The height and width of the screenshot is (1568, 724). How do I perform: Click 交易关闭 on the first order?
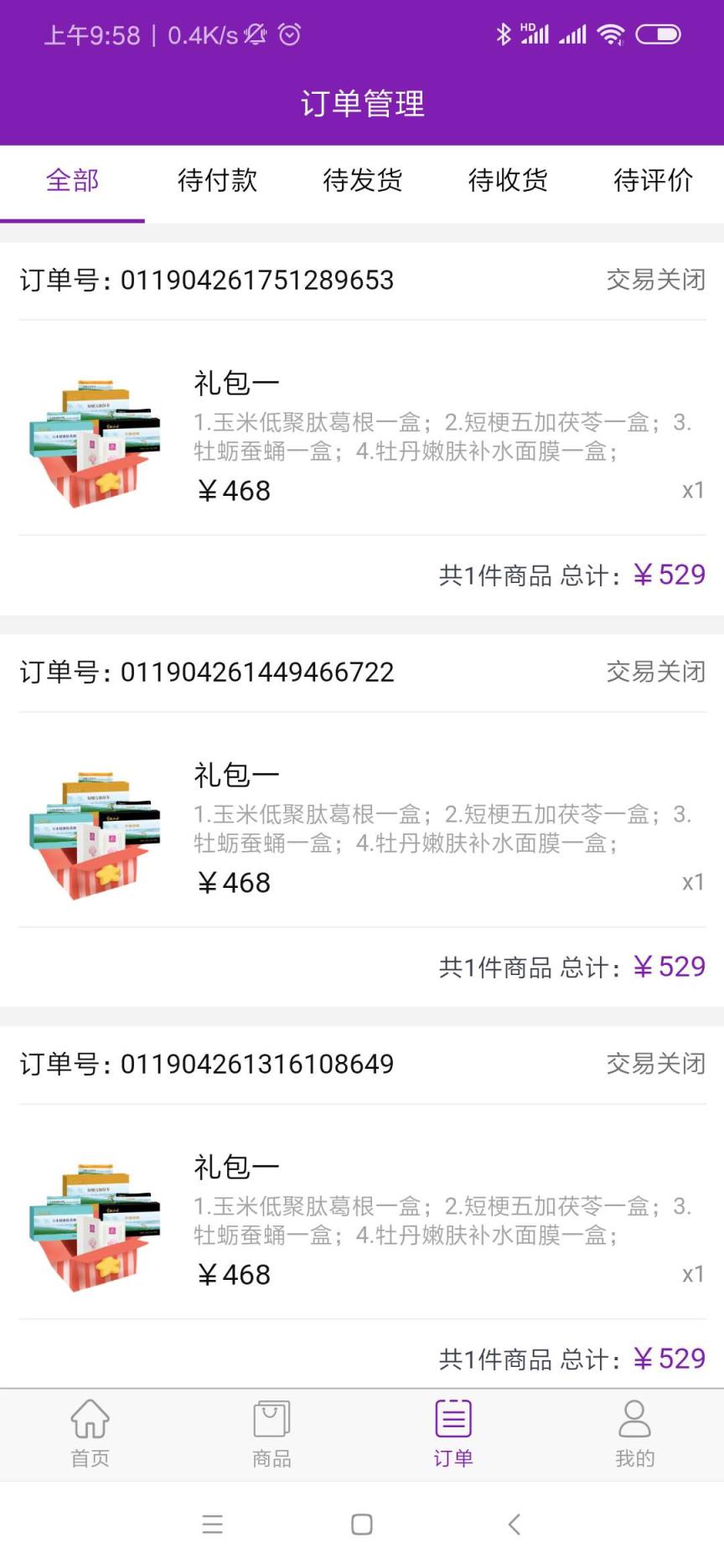click(655, 279)
